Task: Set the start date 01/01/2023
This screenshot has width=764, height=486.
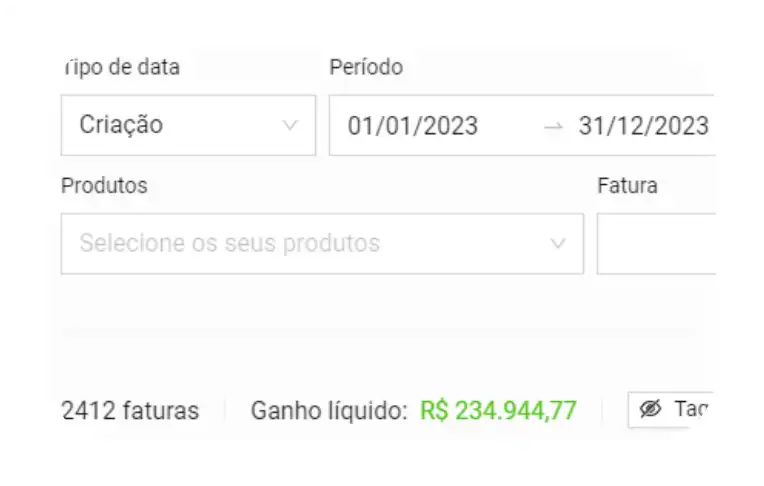Action: 412,126
